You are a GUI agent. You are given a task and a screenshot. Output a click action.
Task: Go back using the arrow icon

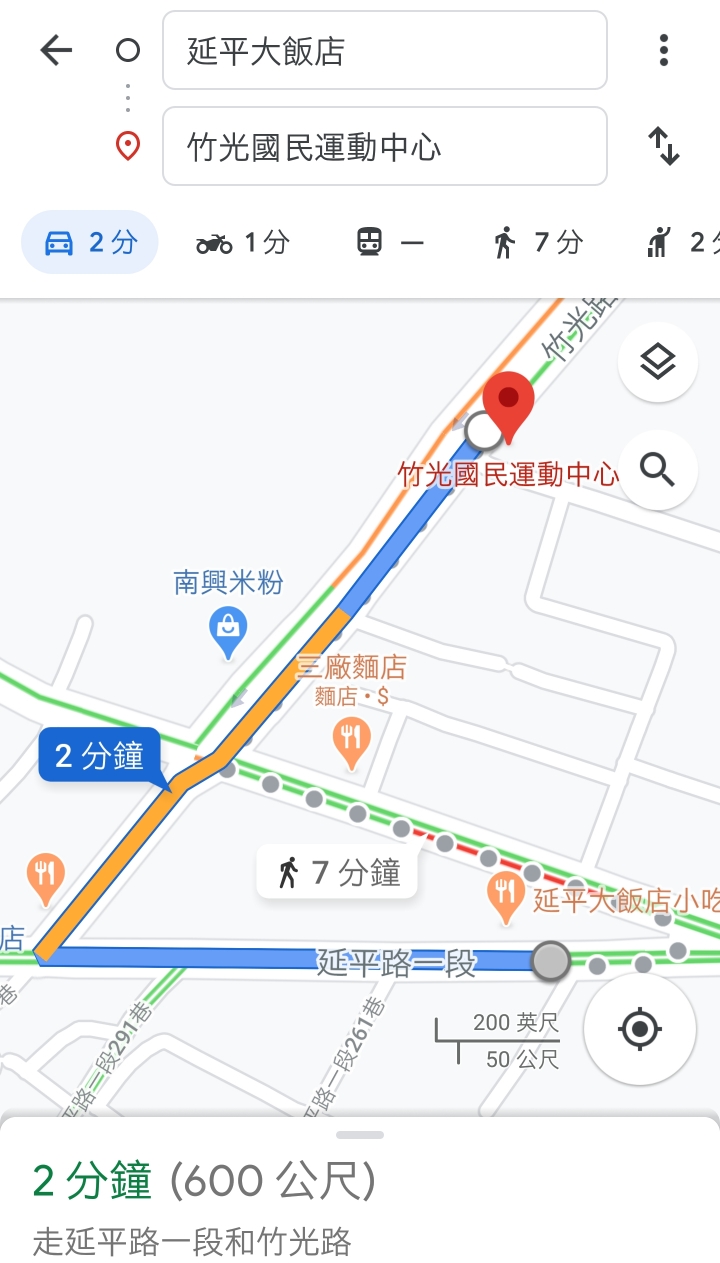click(56, 50)
